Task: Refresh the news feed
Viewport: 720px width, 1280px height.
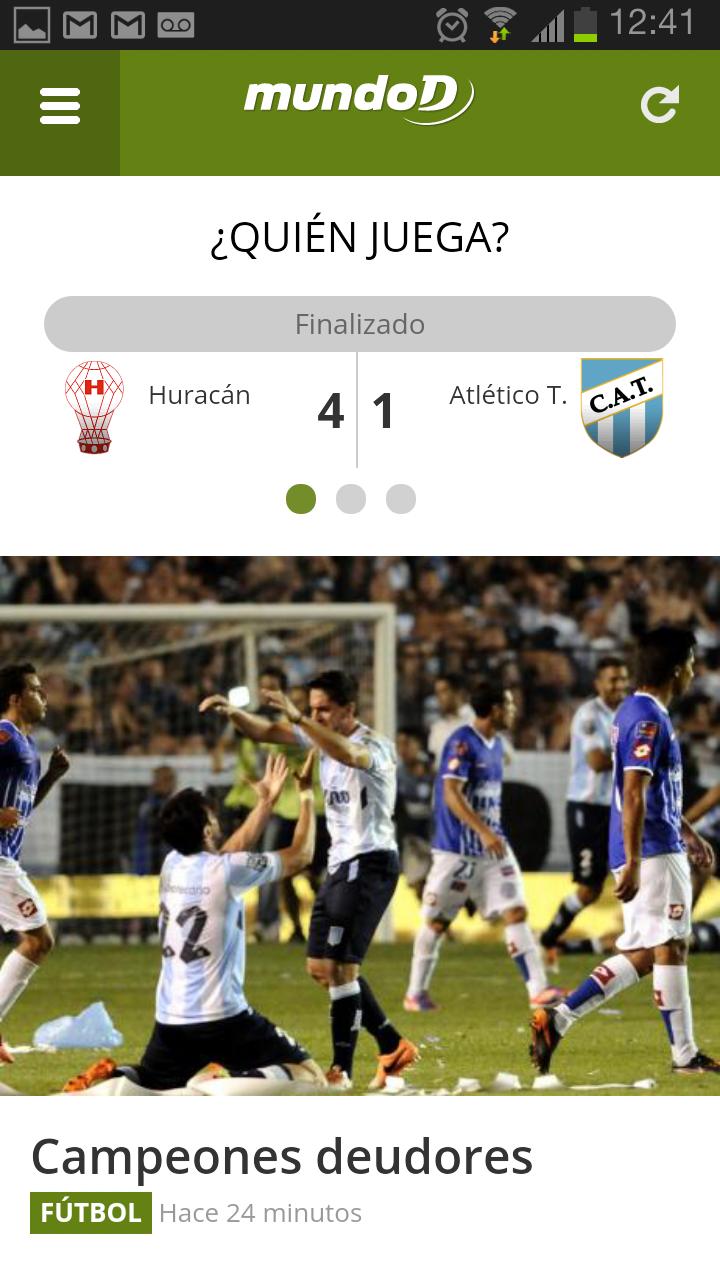Action: 660,103
